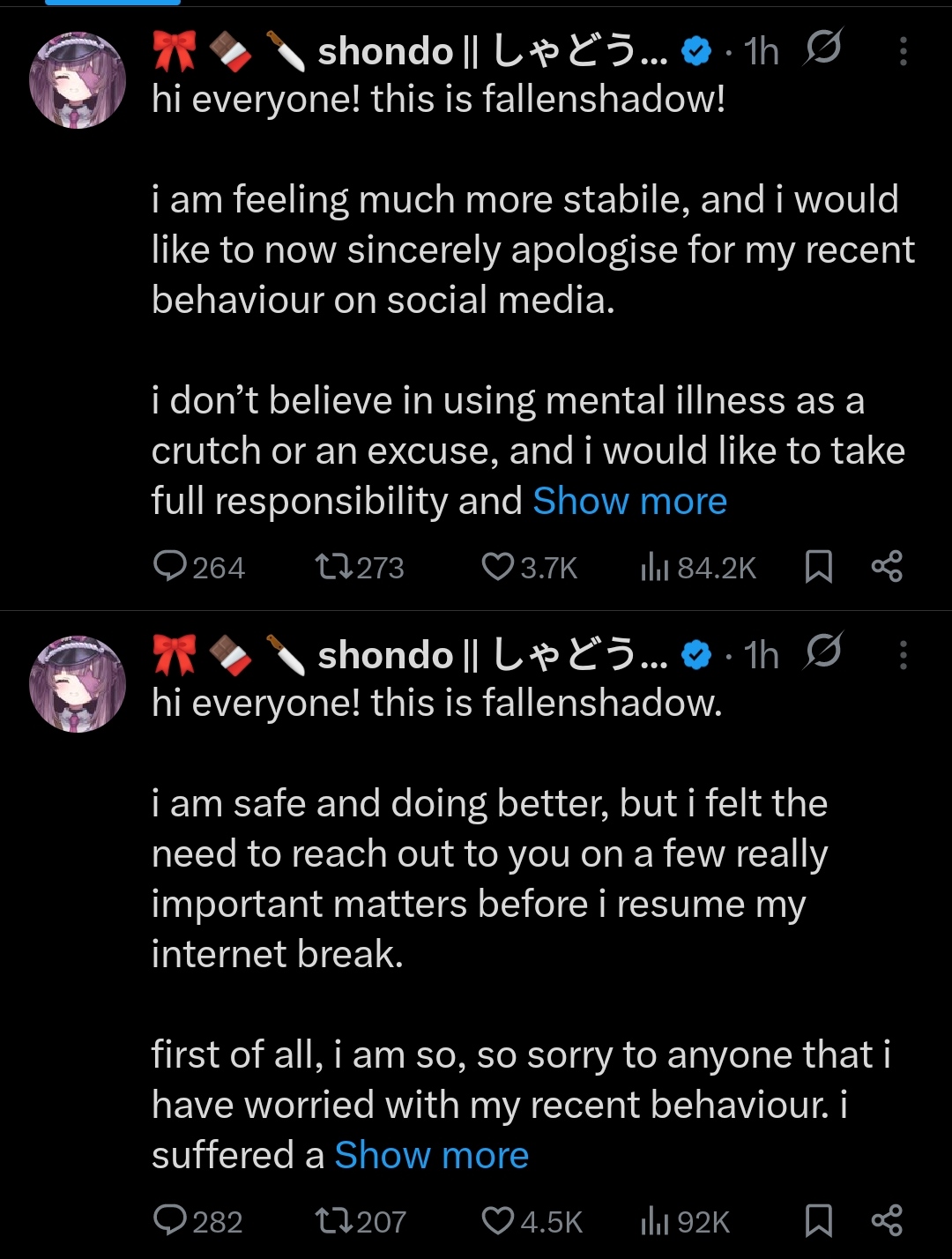Bookmark the 'sincerely apologise' post
The image size is (952, 1259).
(x=819, y=567)
